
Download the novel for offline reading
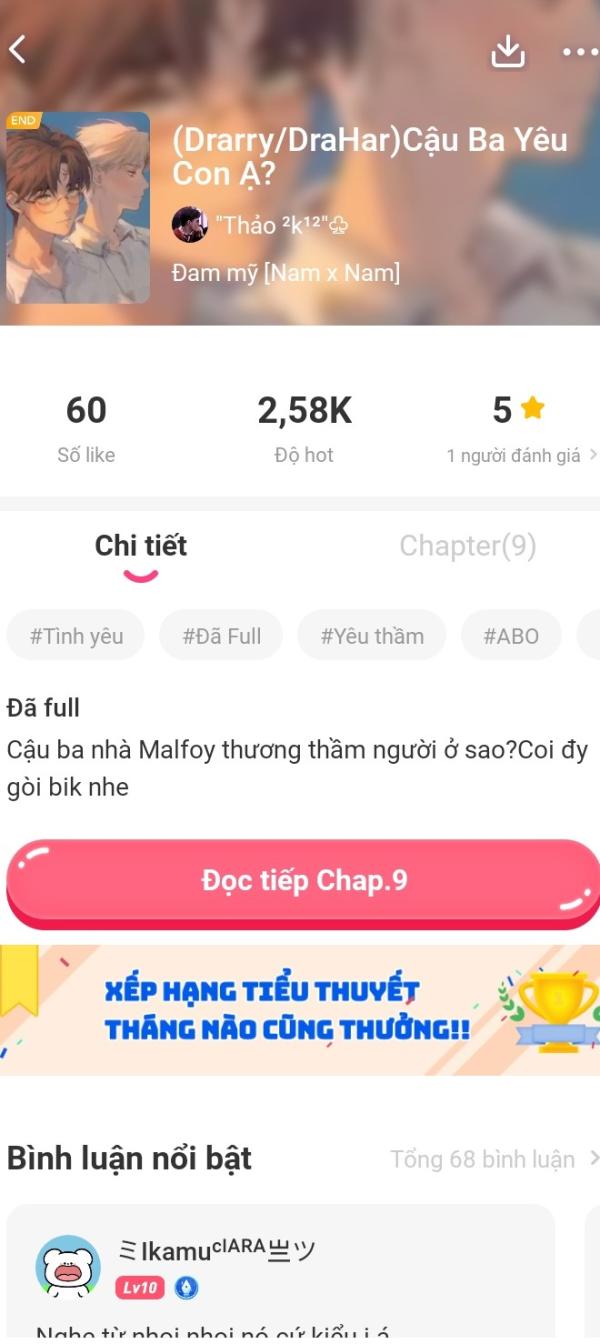pyautogui.click(x=508, y=52)
